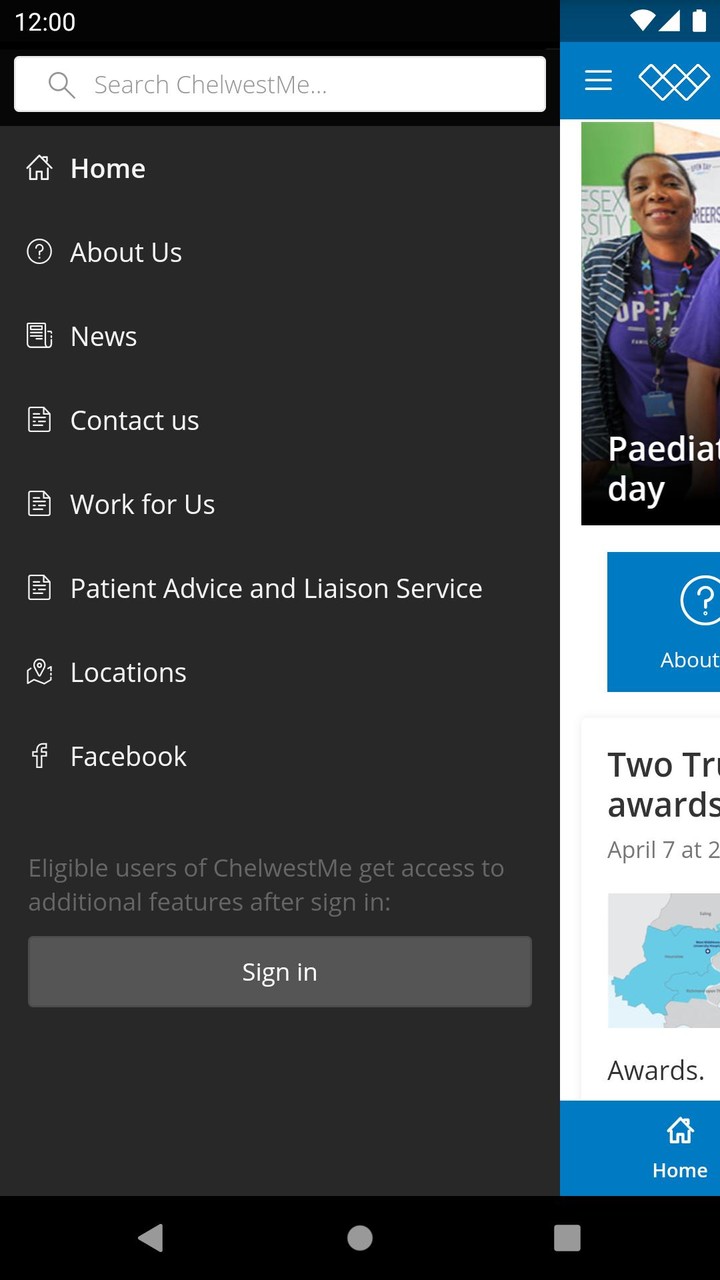Tap the system back button

pos(151,1238)
